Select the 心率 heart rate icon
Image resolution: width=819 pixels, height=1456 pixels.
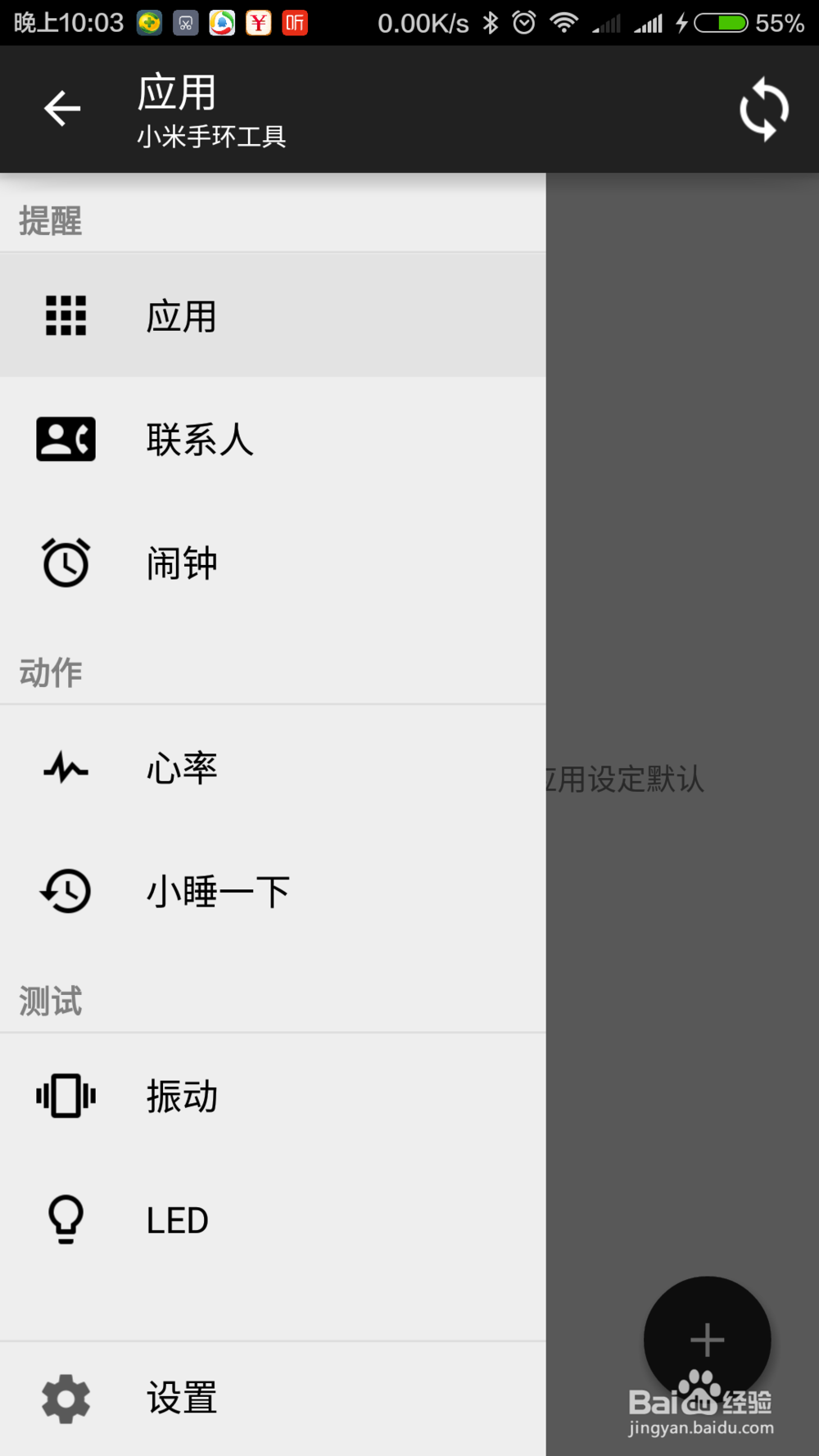[x=66, y=767]
